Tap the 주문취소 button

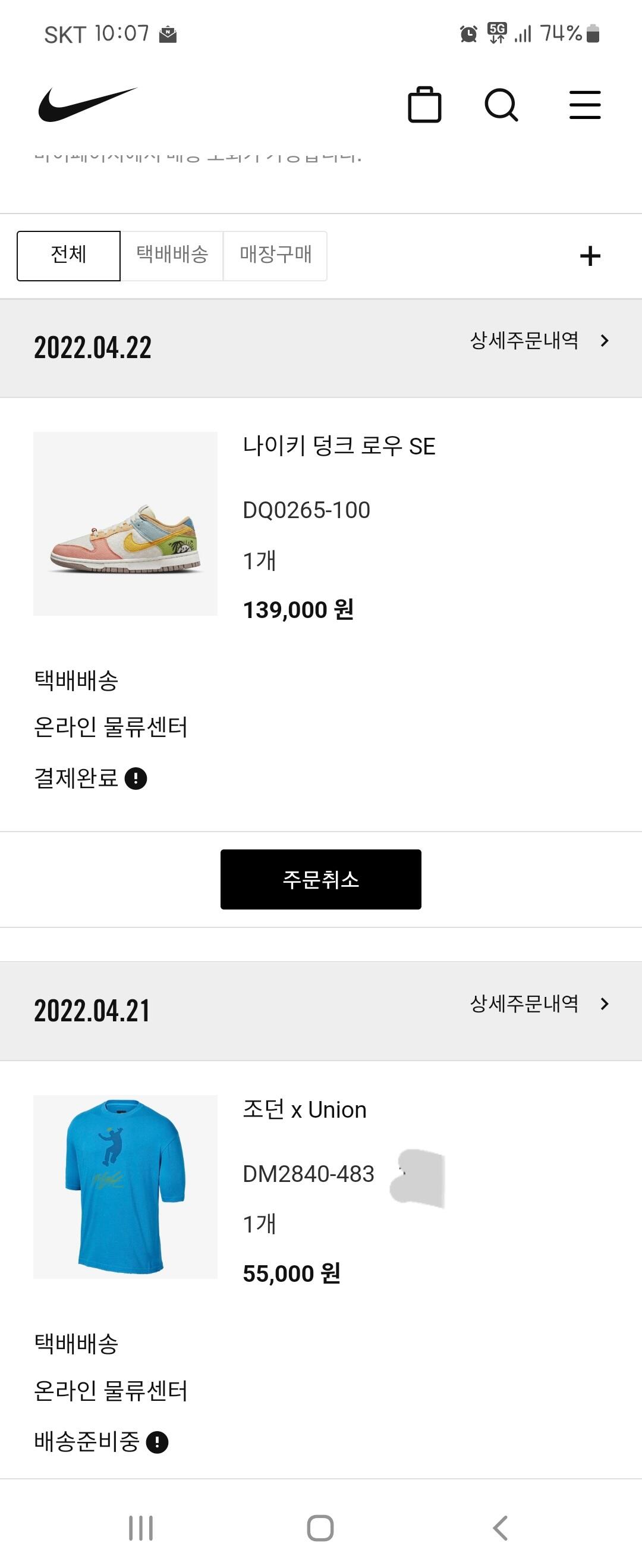pyautogui.click(x=320, y=879)
